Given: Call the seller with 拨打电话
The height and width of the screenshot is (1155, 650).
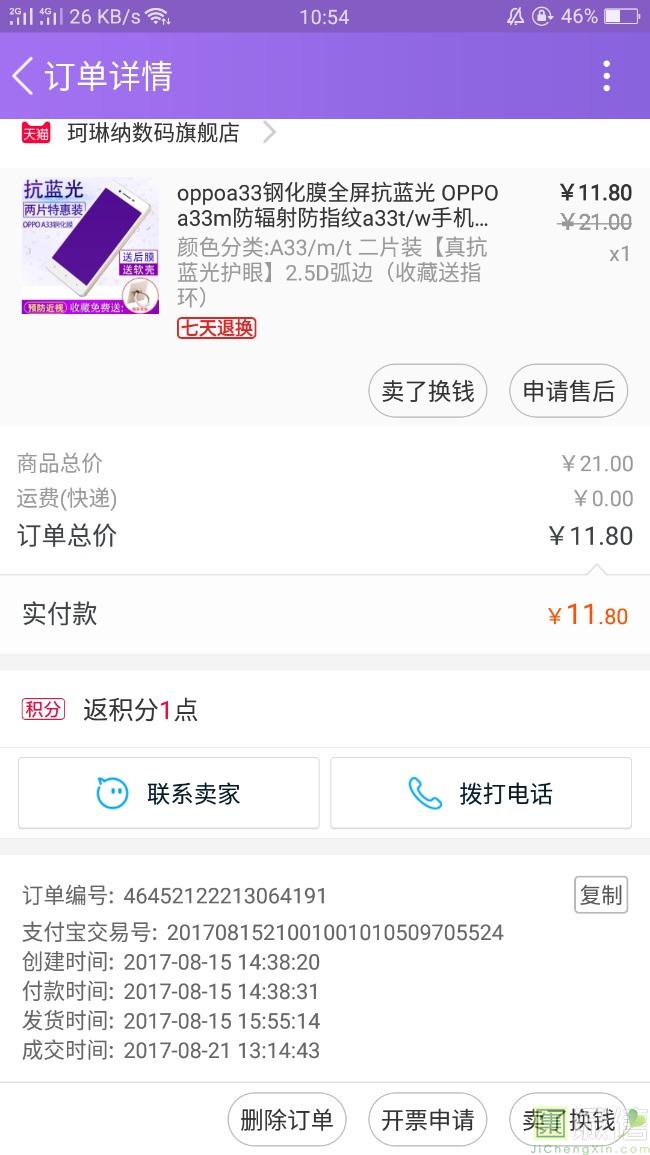Looking at the screenshot, I should 481,794.
